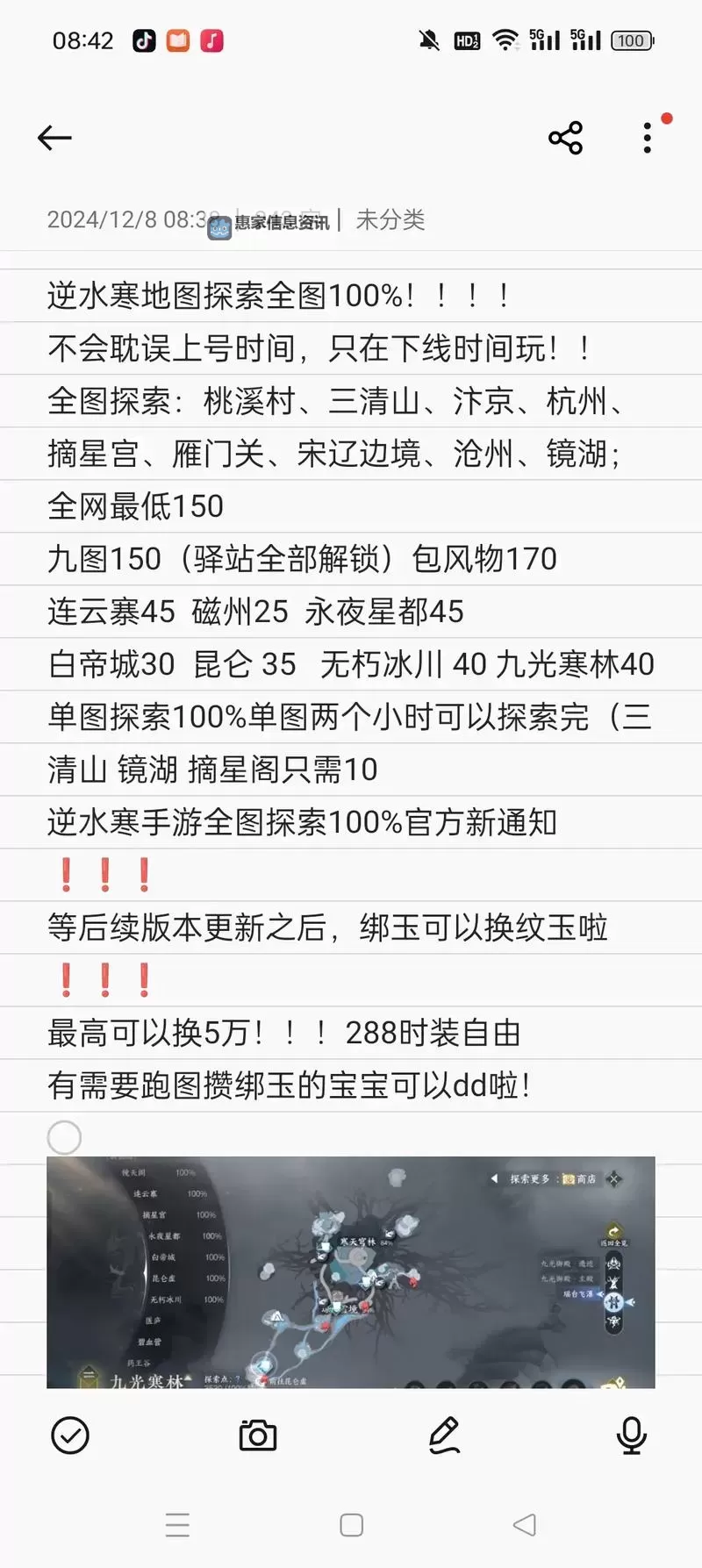Open the checklist tool in bottom toolbar
Screen dimensions: 702x1568
pyautogui.click(x=70, y=1436)
